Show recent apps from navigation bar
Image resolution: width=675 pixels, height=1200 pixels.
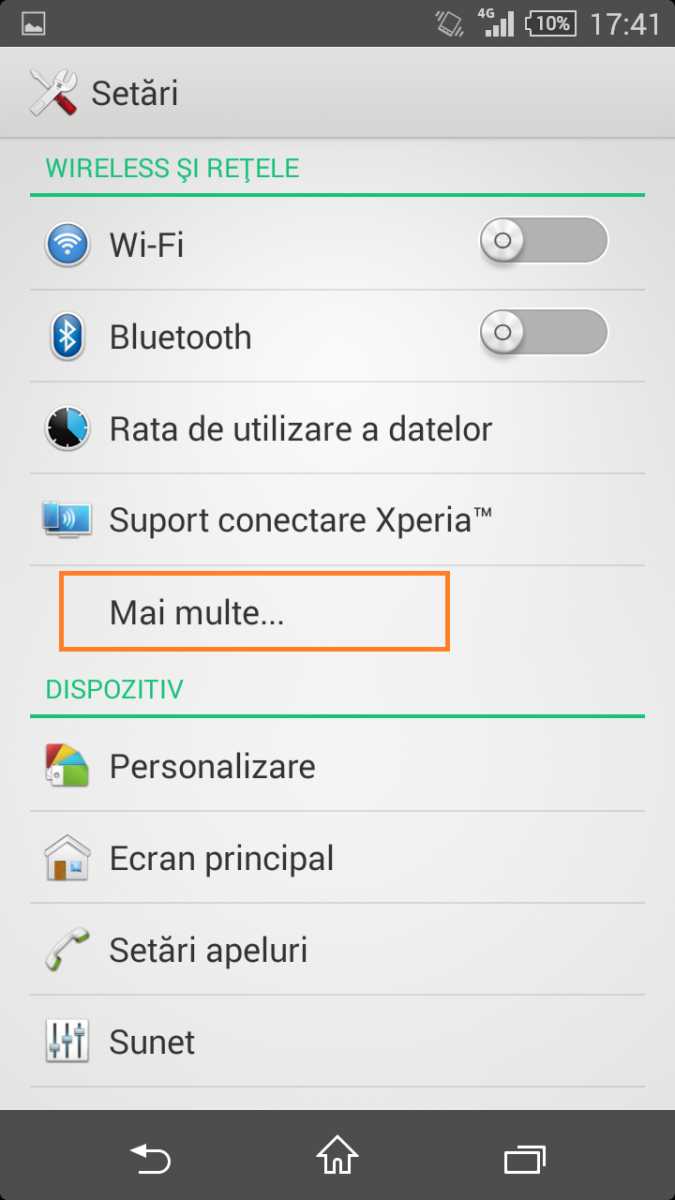click(525, 1159)
